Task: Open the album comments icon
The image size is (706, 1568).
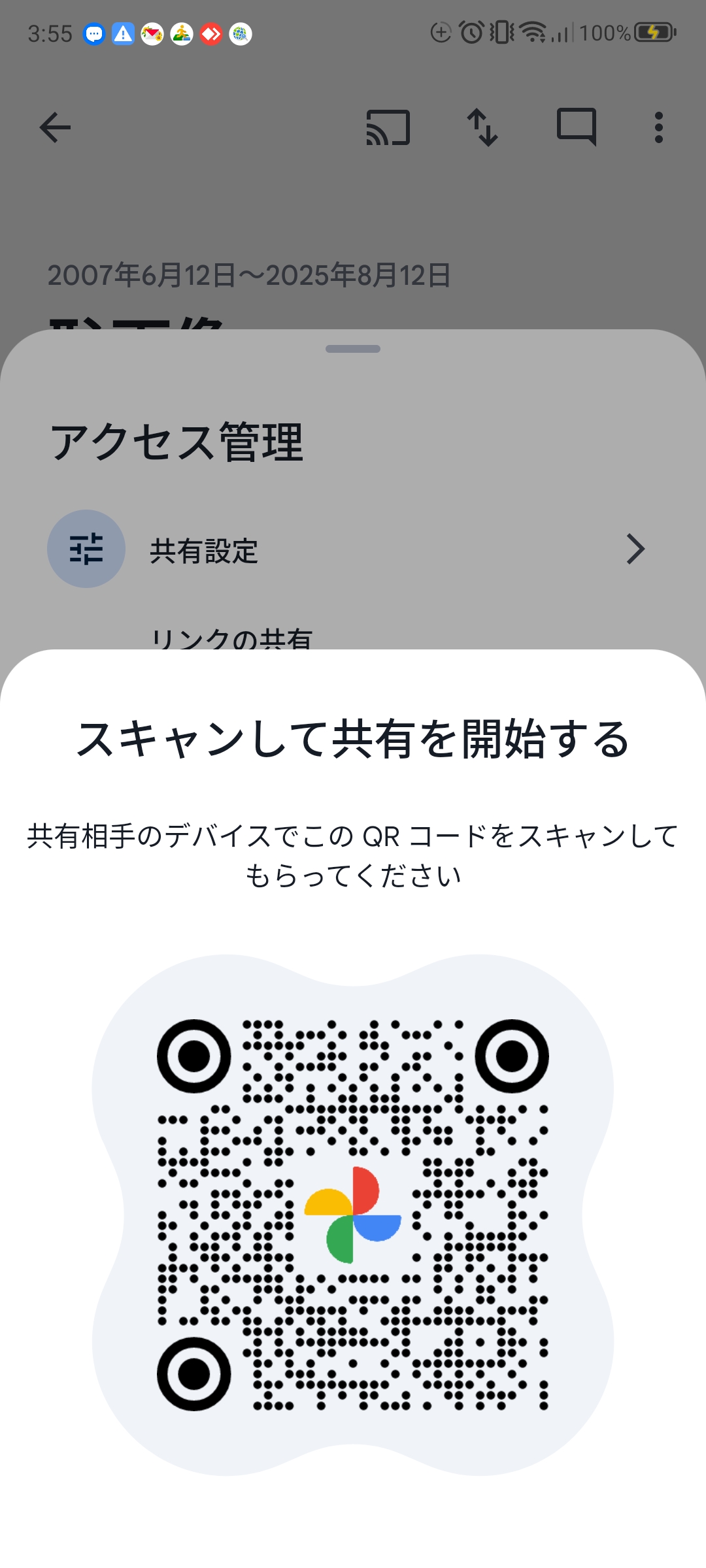Action: (576, 127)
